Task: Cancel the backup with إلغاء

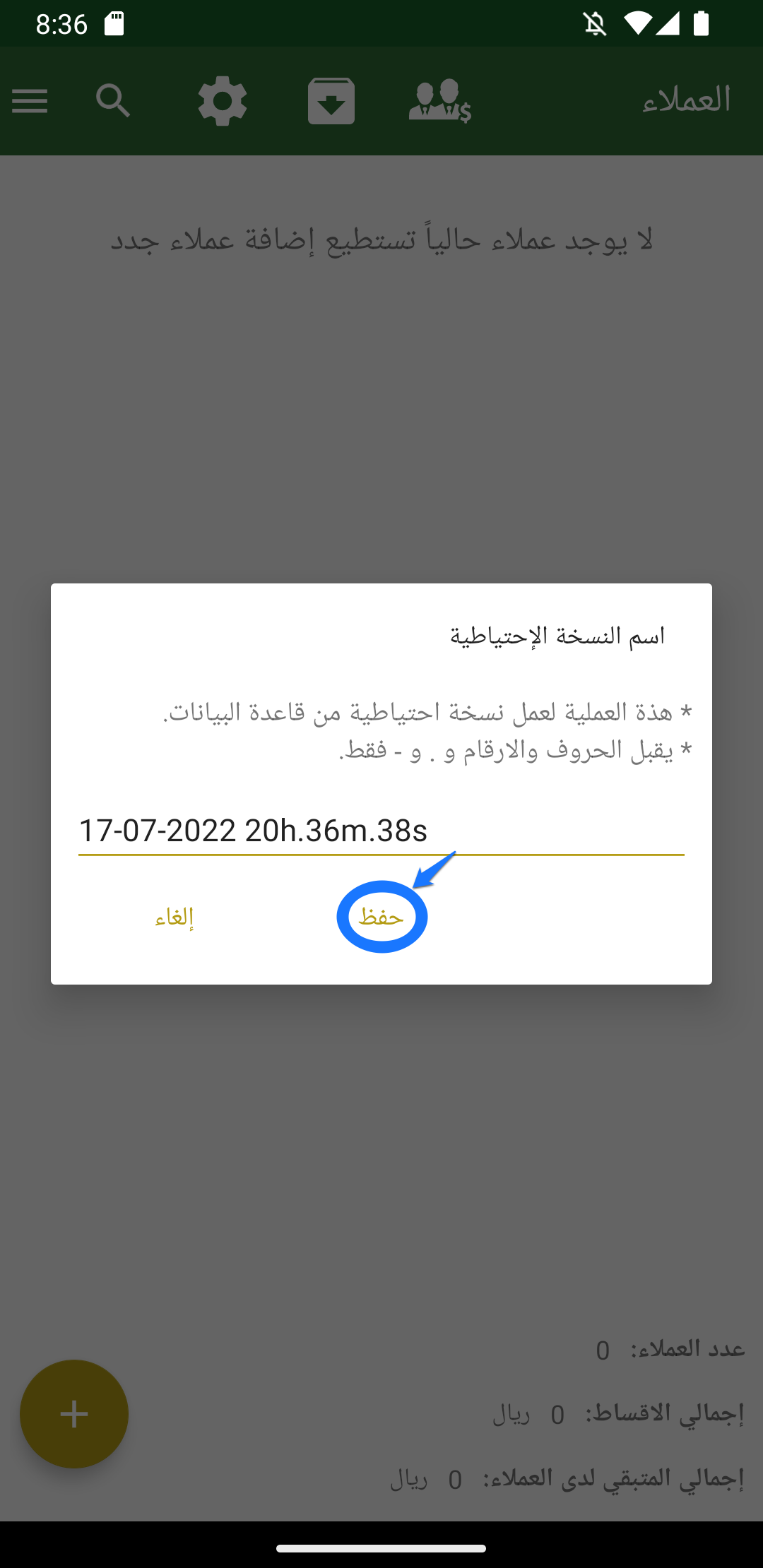Action: coord(175,917)
